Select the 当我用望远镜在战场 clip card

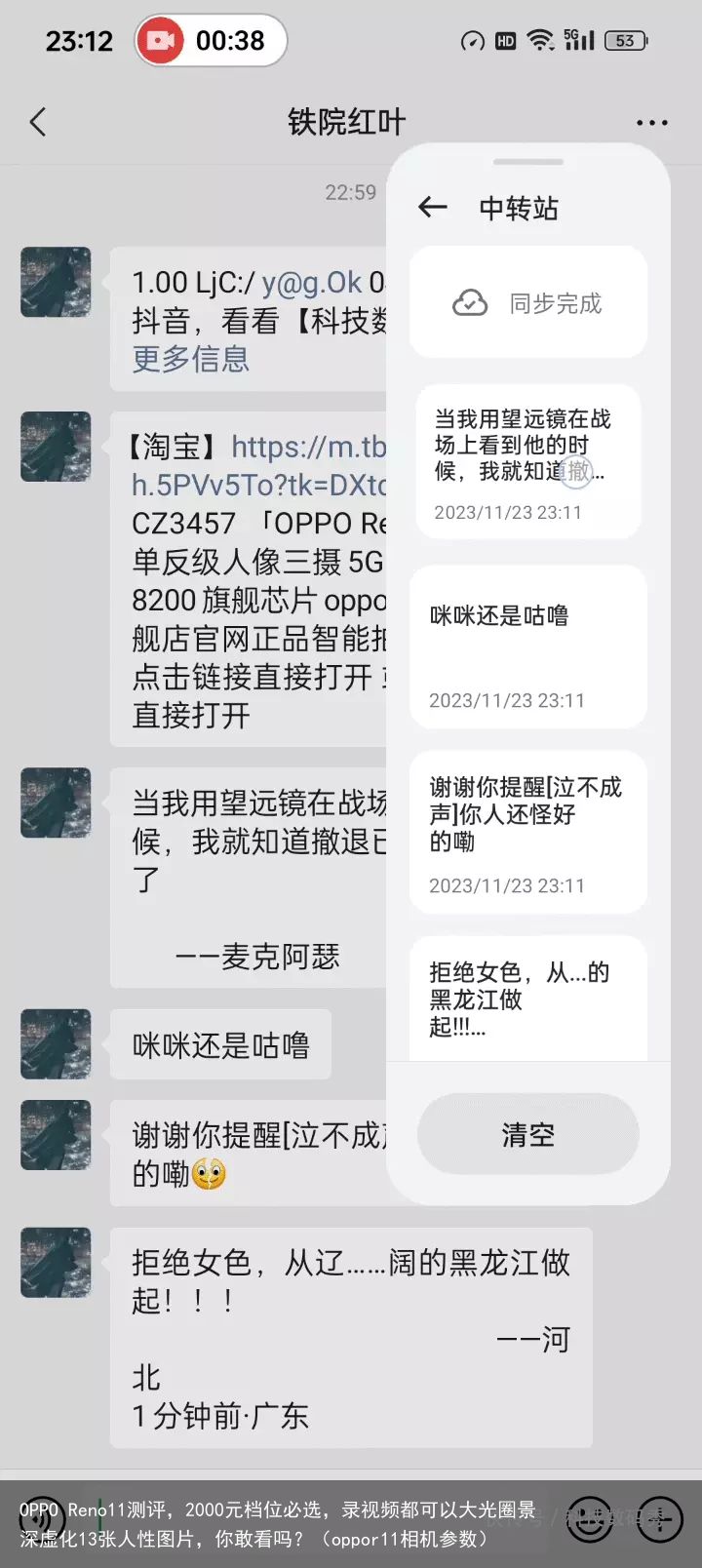pyautogui.click(x=527, y=460)
